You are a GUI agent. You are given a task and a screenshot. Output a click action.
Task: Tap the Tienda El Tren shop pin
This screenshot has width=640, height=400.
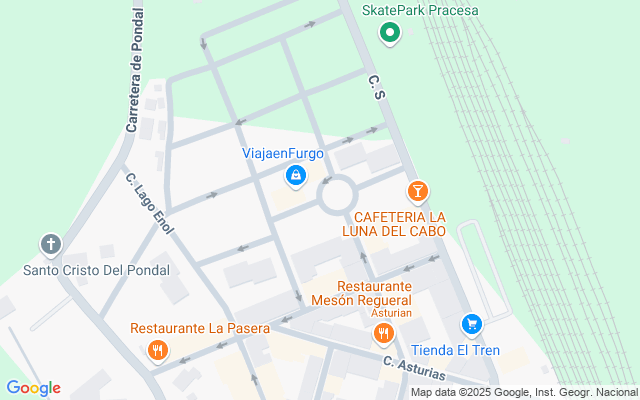click(472, 324)
